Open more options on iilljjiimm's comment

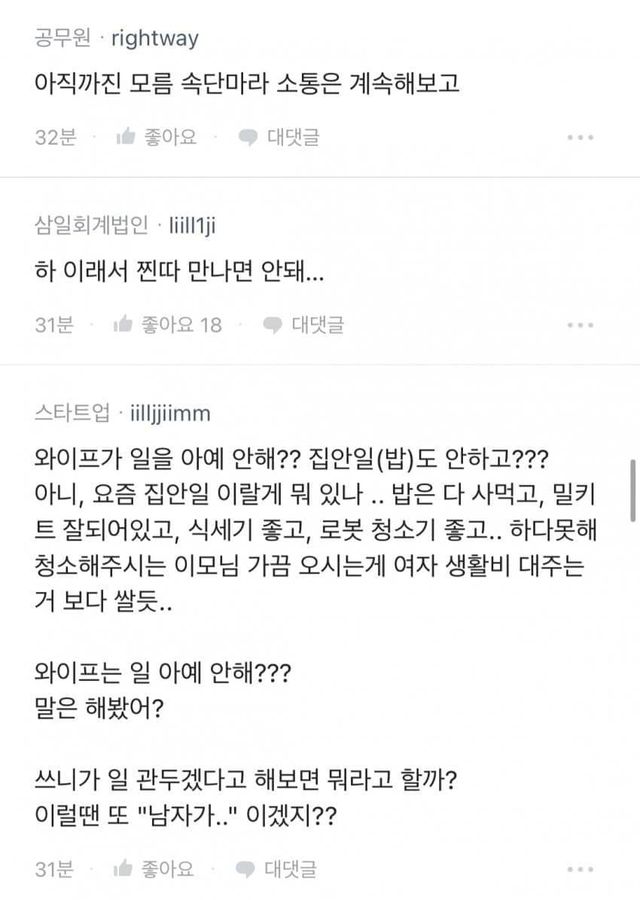[x=581, y=866]
